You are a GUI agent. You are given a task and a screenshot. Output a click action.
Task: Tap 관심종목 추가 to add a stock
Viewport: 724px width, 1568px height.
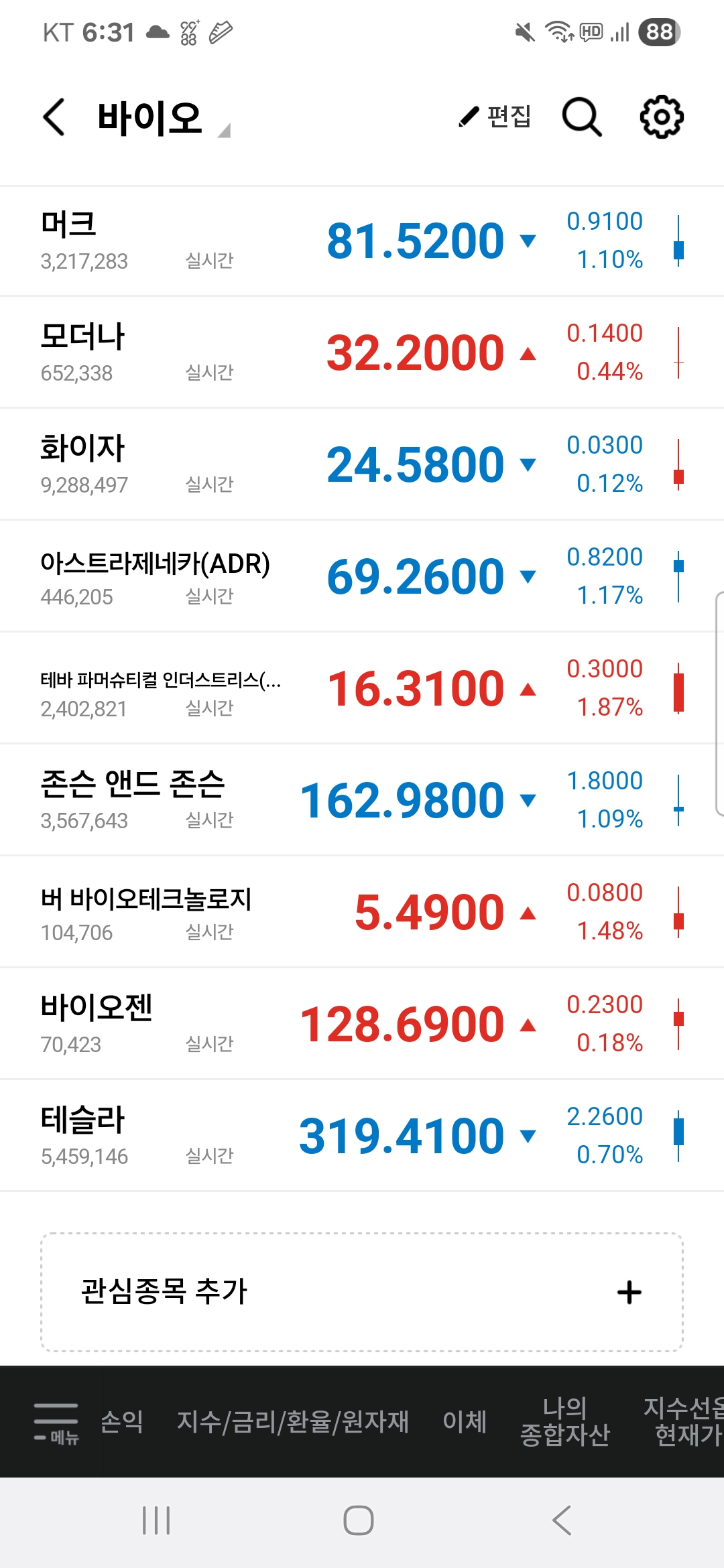[x=362, y=1292]
